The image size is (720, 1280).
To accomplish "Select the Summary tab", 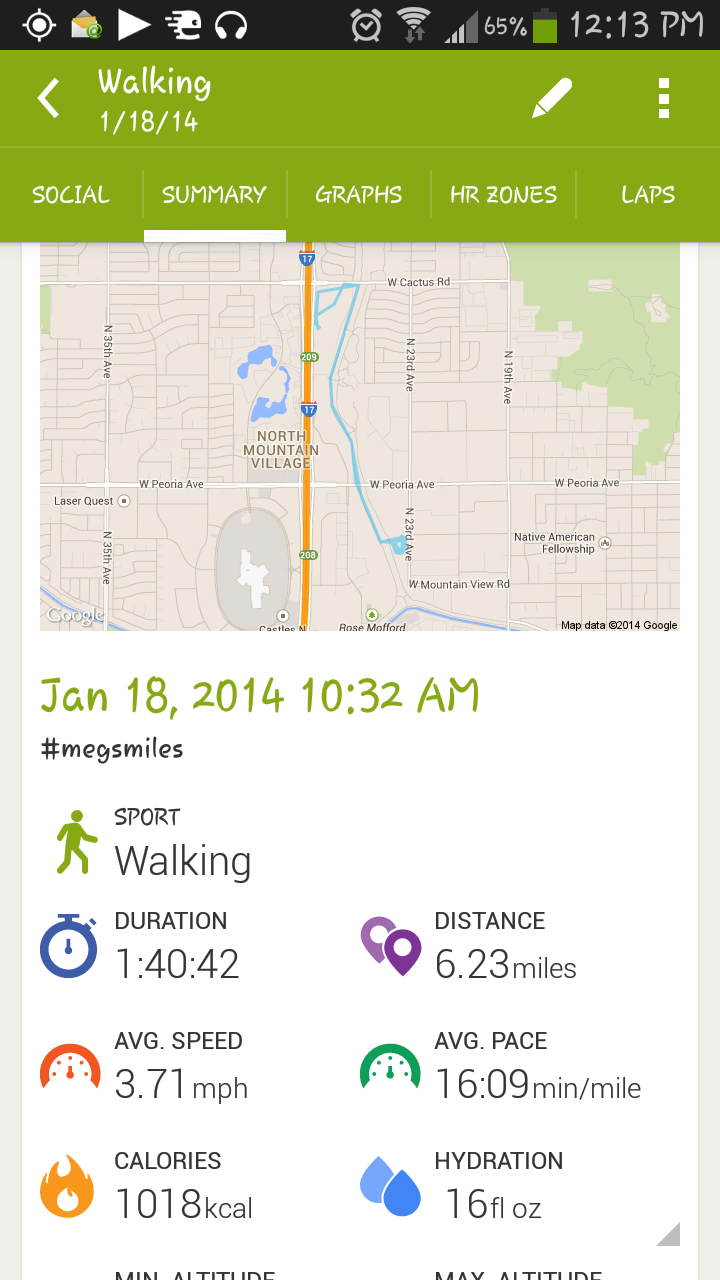I will (214, 195).
